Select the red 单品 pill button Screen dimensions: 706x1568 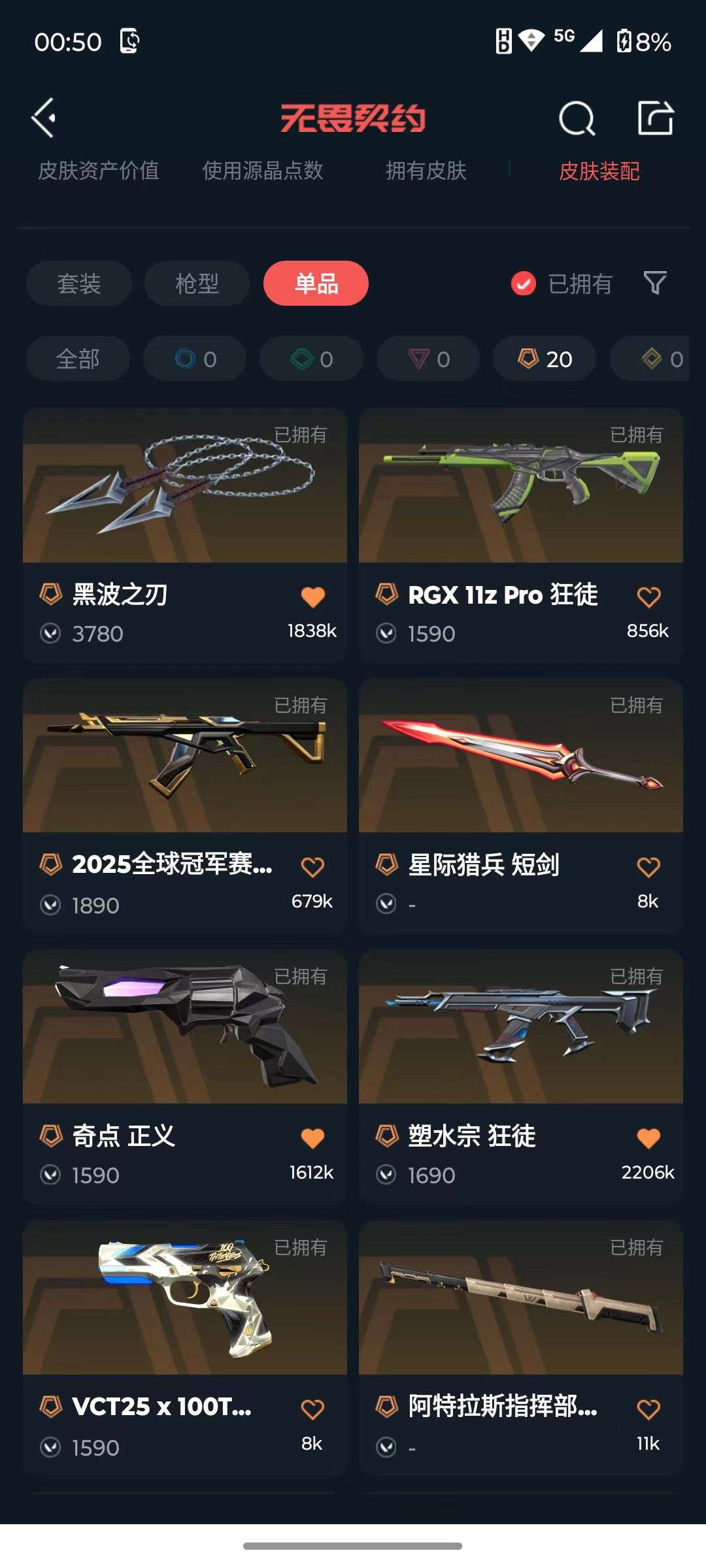(x=316, y=283)
